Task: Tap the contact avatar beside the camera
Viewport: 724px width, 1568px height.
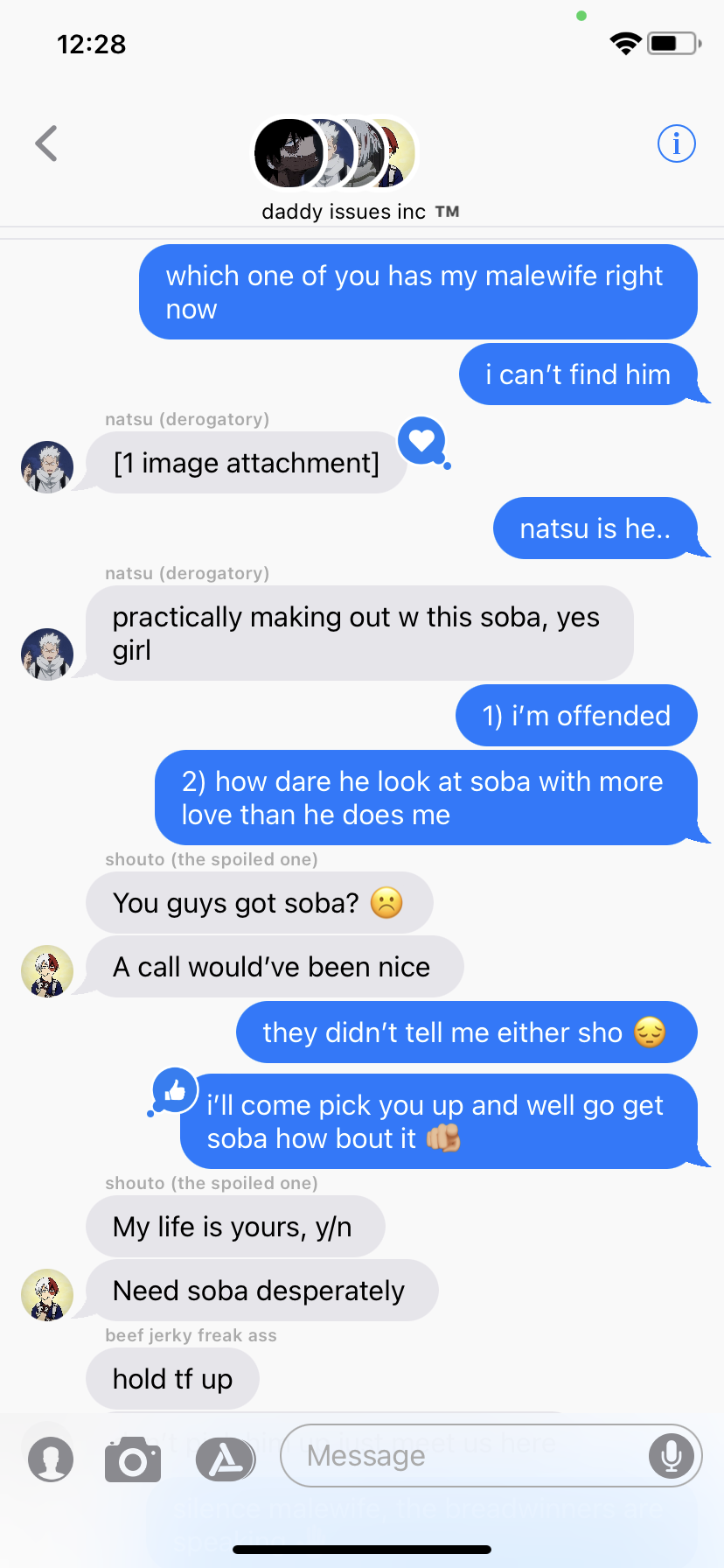Action: click(x=51, y=1459)
